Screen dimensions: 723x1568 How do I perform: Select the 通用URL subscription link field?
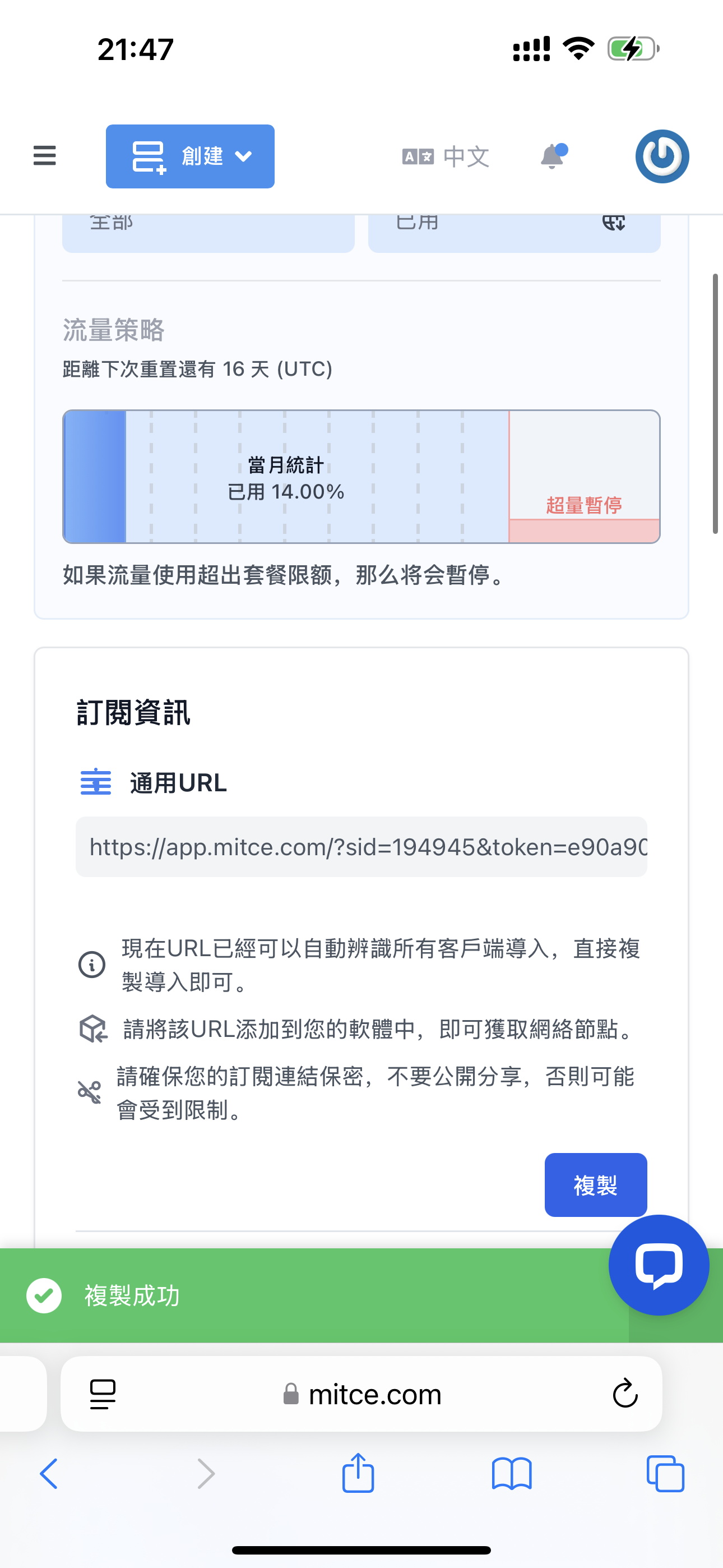[361, 847]
